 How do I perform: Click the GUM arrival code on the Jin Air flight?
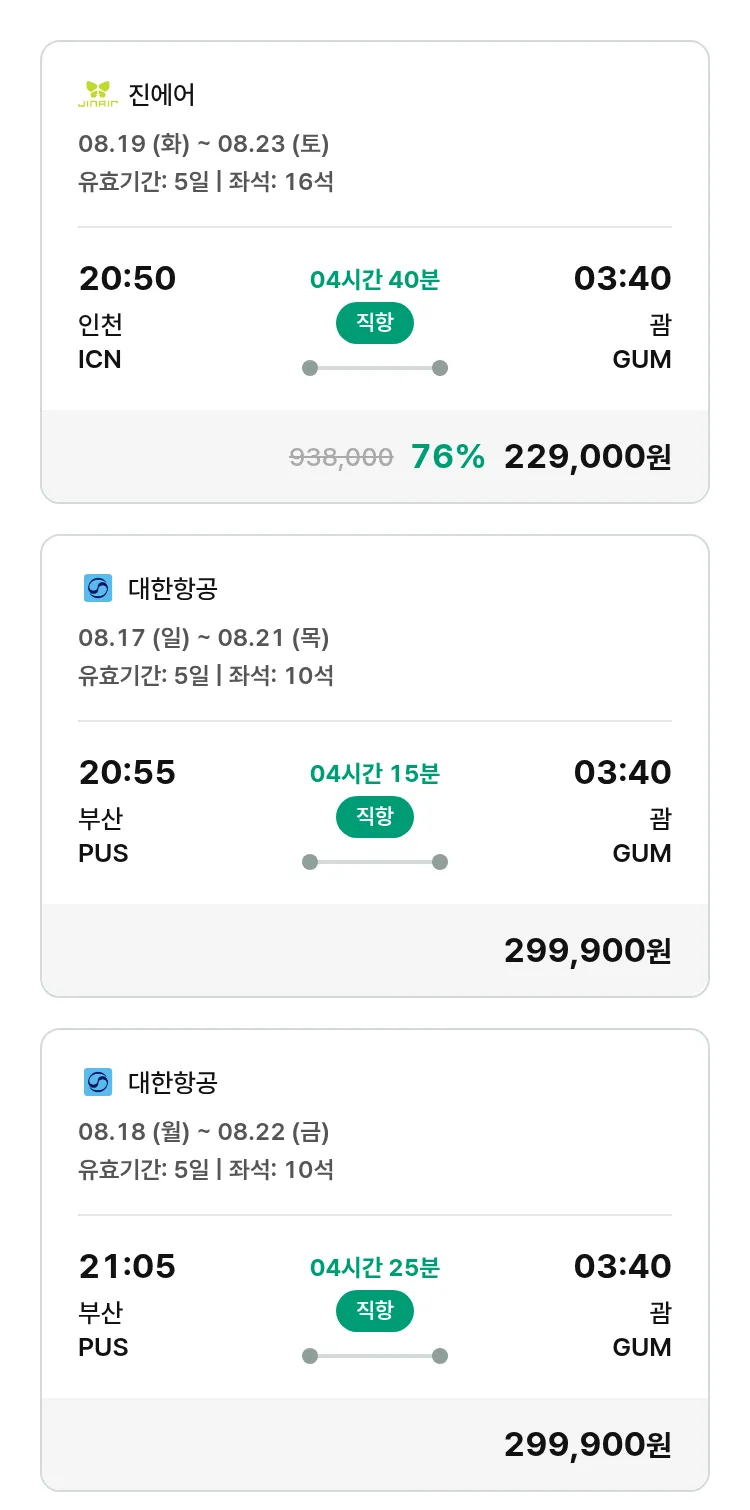(643, 359)
